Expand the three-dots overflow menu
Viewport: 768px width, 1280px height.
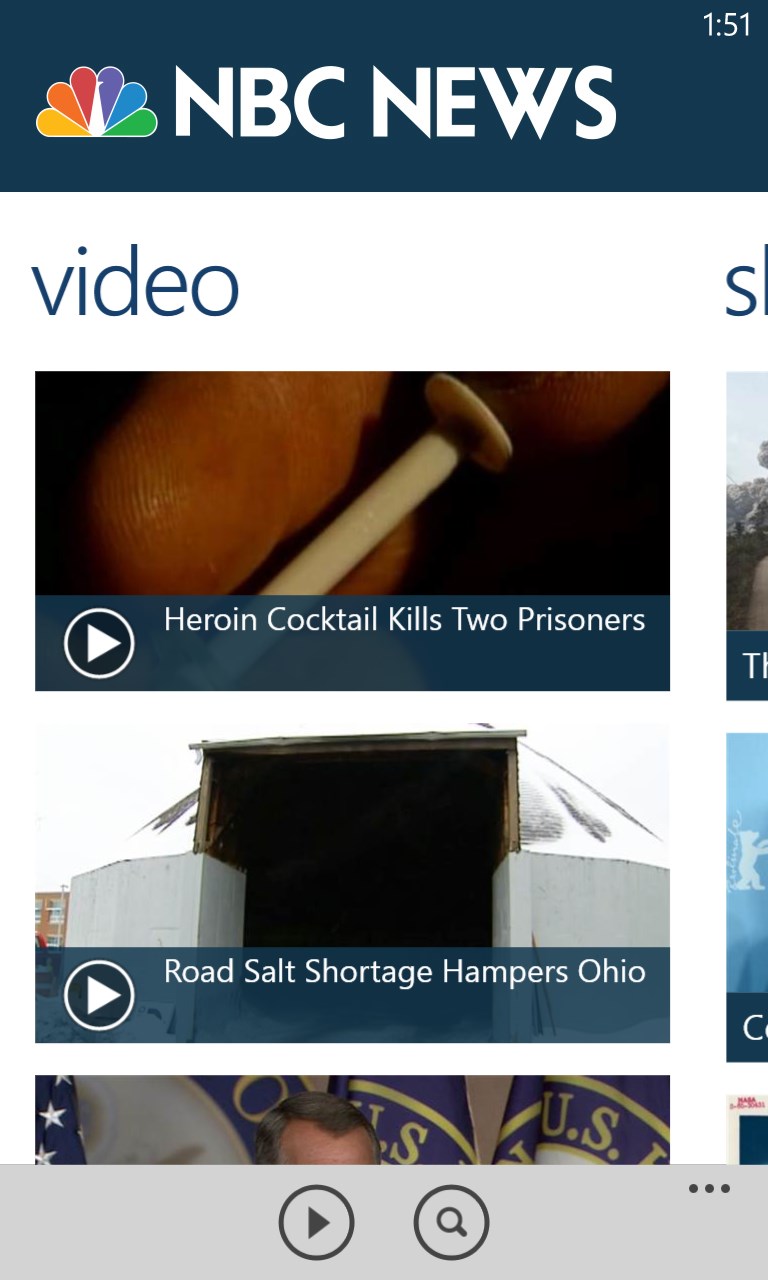(709, 1189)
